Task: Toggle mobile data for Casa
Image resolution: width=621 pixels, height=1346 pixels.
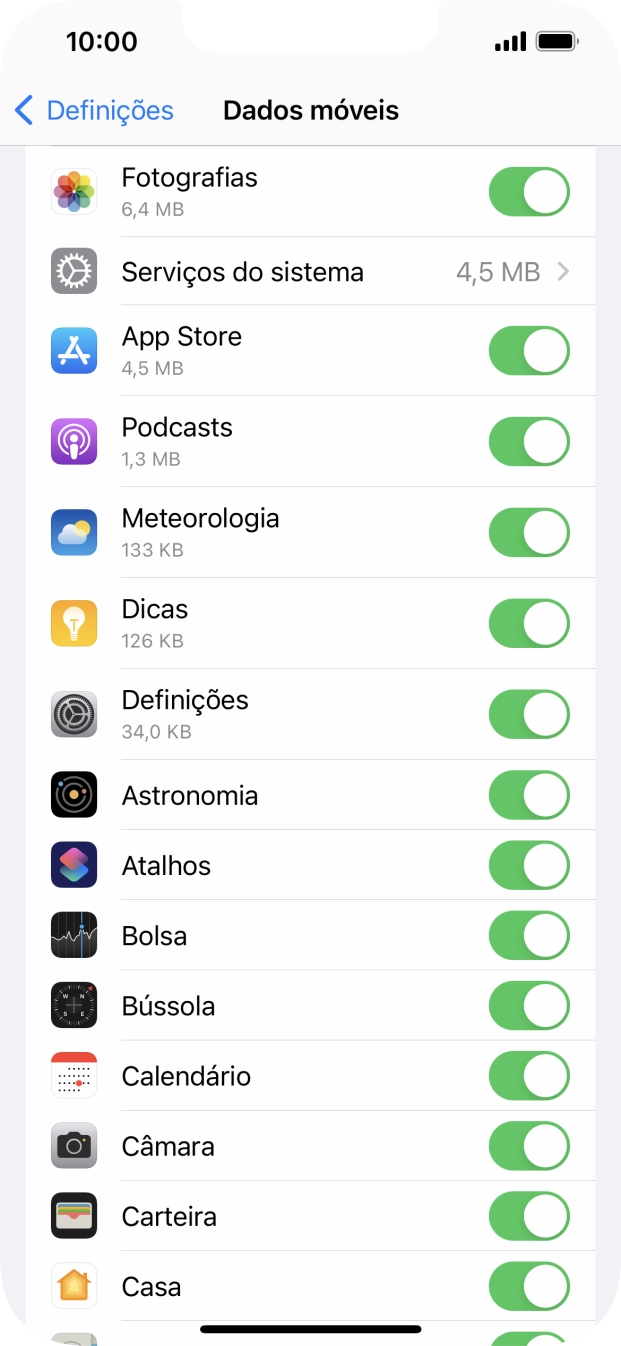Action: (528, 1286)
